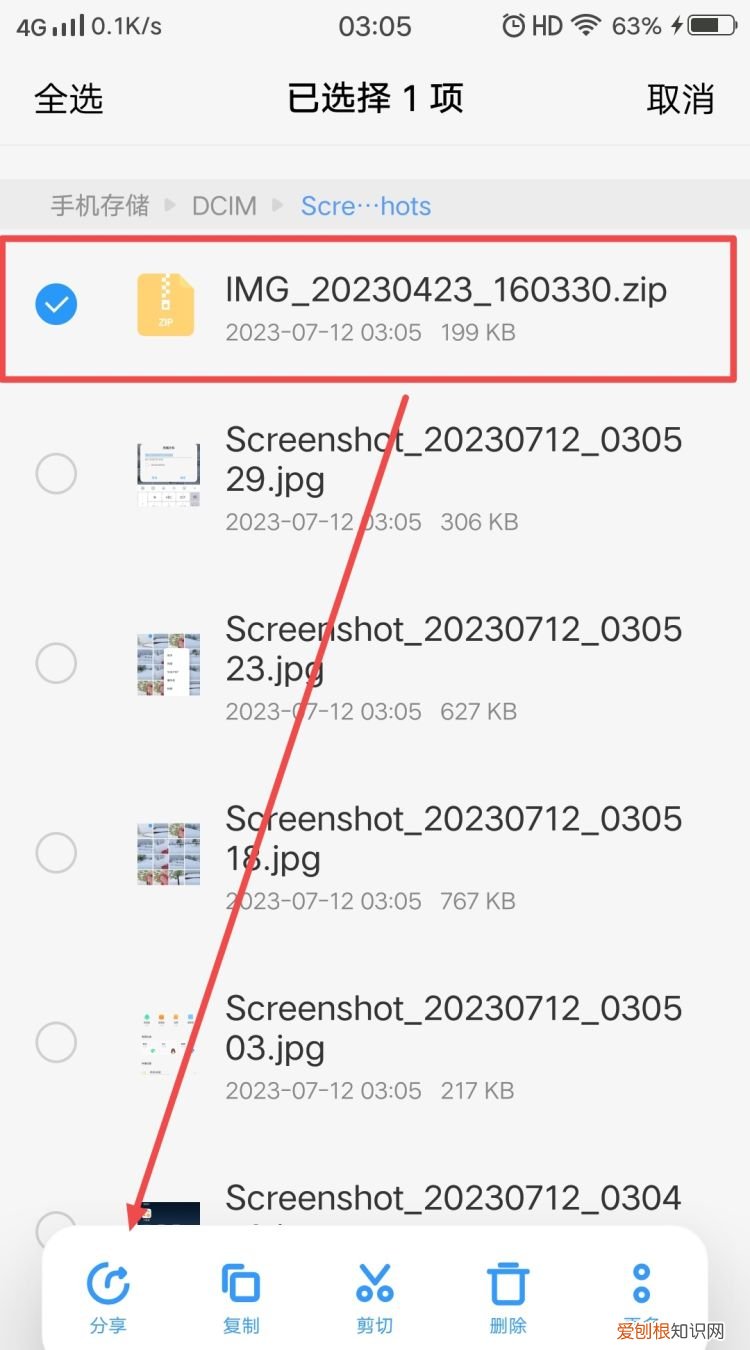Tap 全选 to select all files
750x1350 pixels.
[x=69, y=99]
